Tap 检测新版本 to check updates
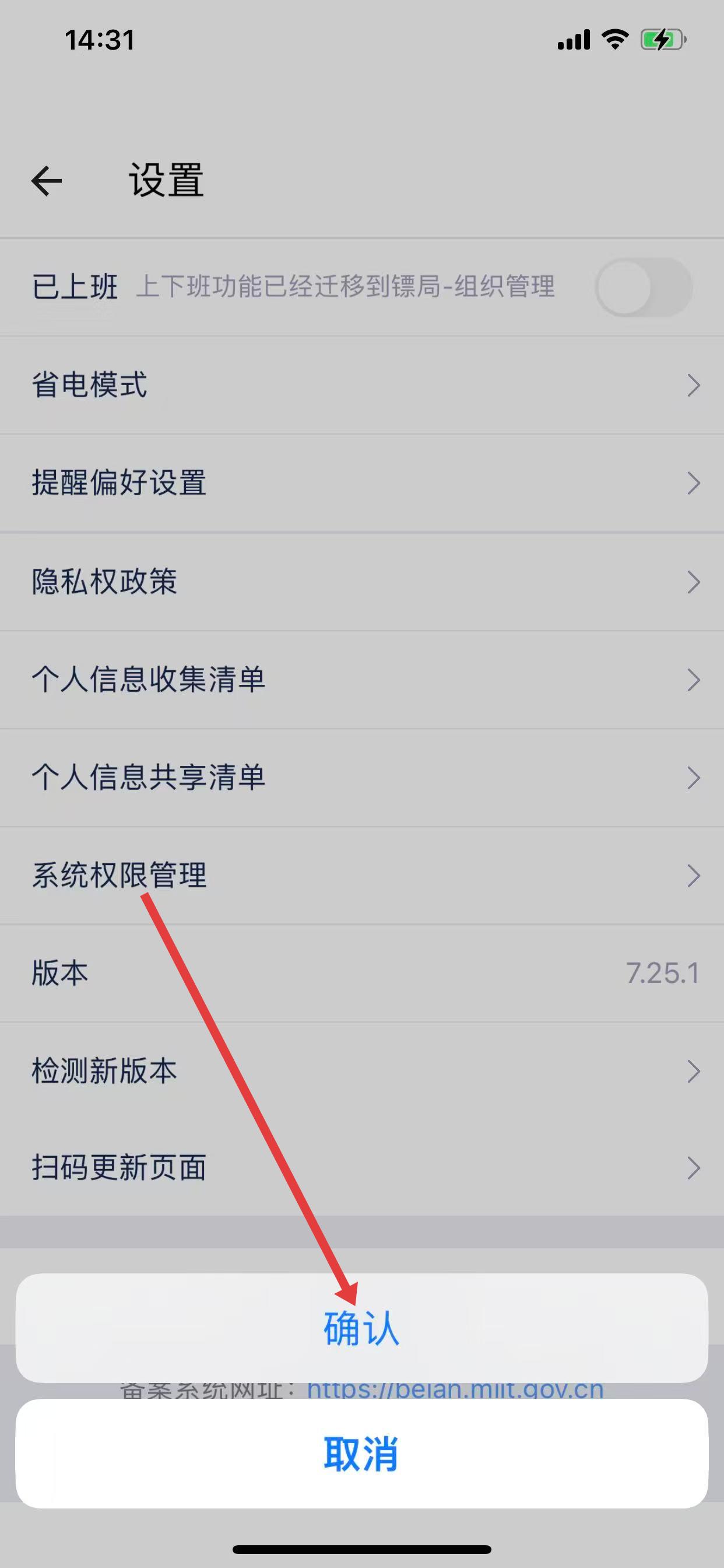This screenshot has width=724, height=1568. (x=361, y=1072)
